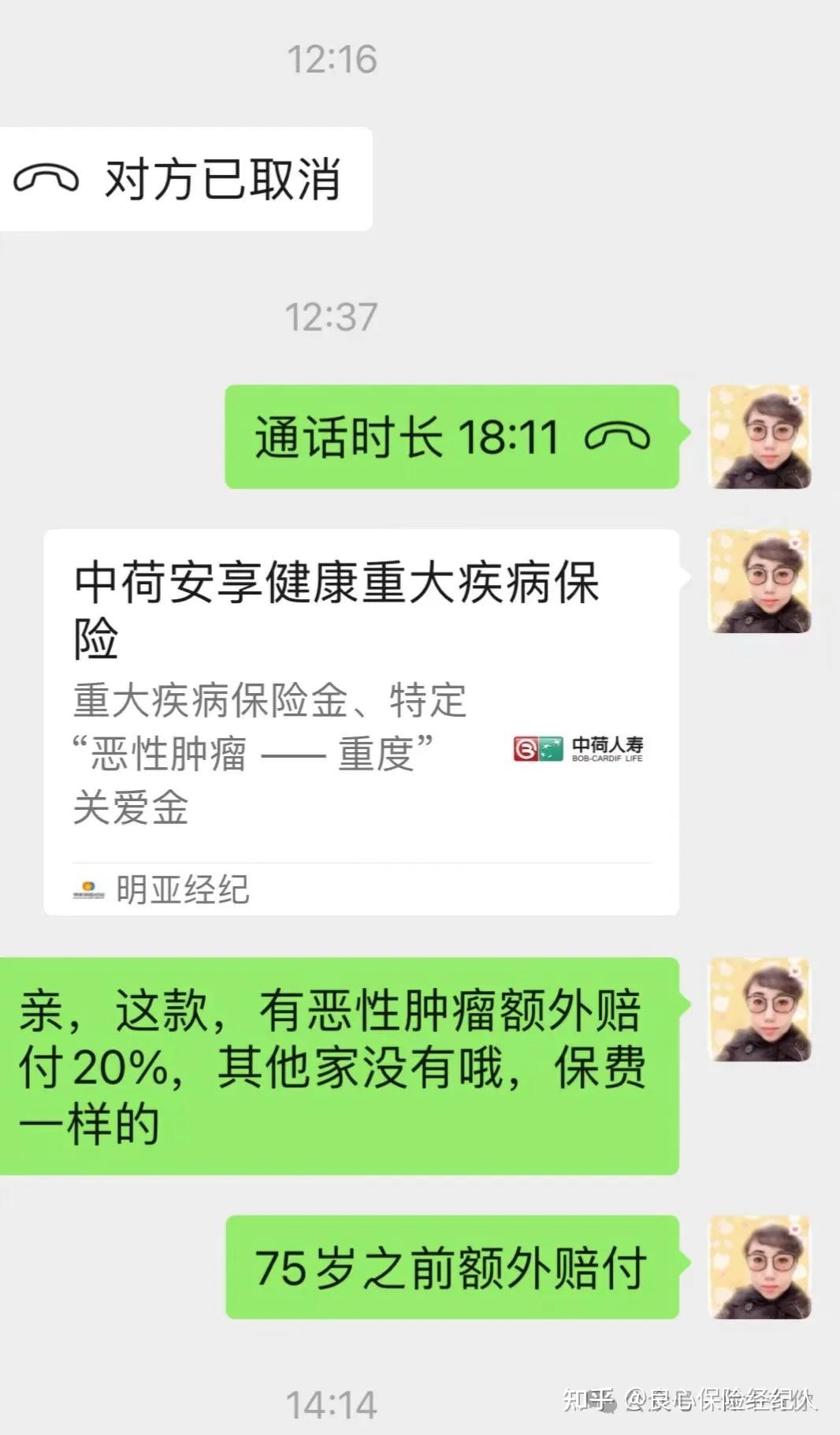This screenshot has width=840, height=1435.
Task: Click the 知乎 watermark link
Action: (587, 1398)
